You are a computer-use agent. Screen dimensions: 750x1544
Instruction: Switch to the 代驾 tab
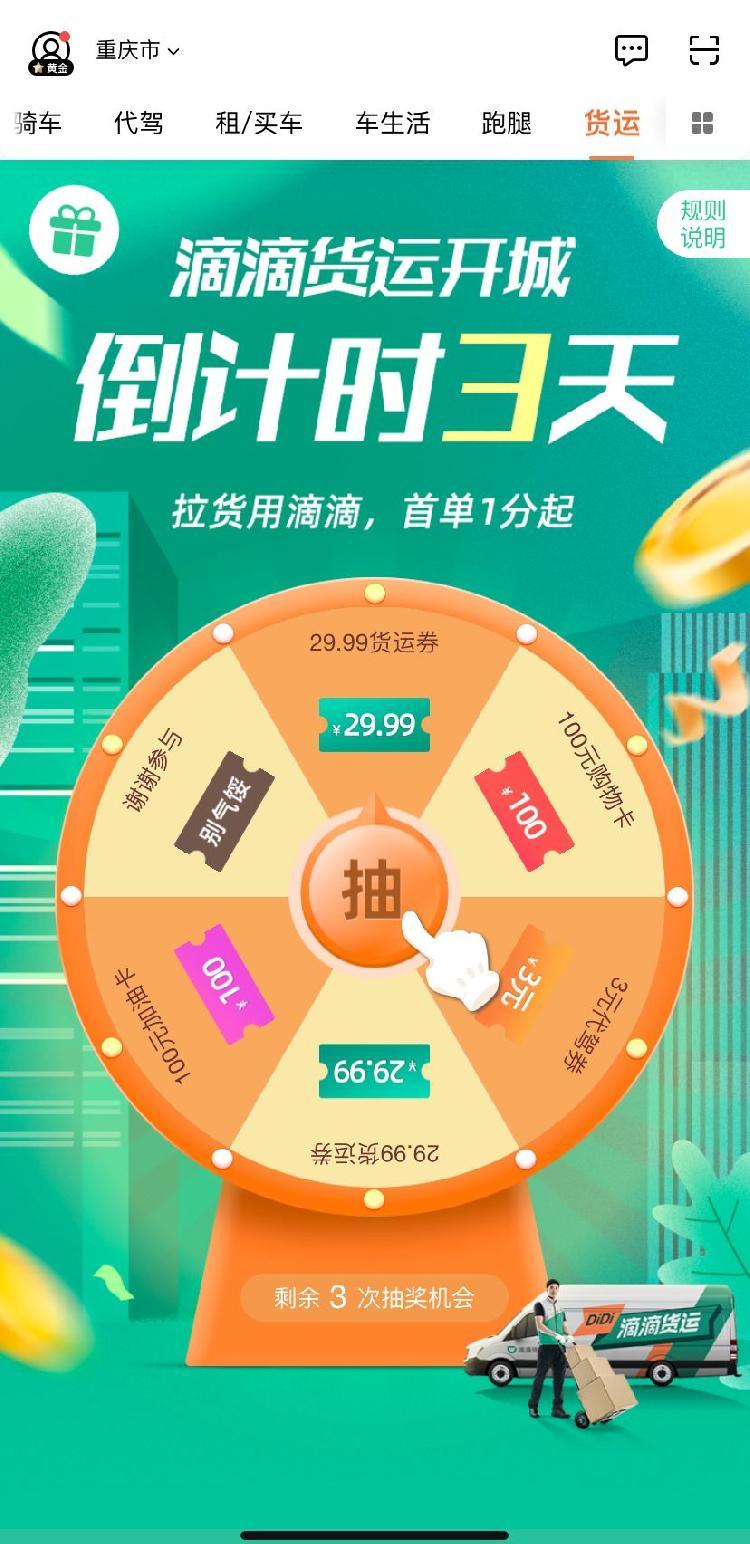coord(138,123)
